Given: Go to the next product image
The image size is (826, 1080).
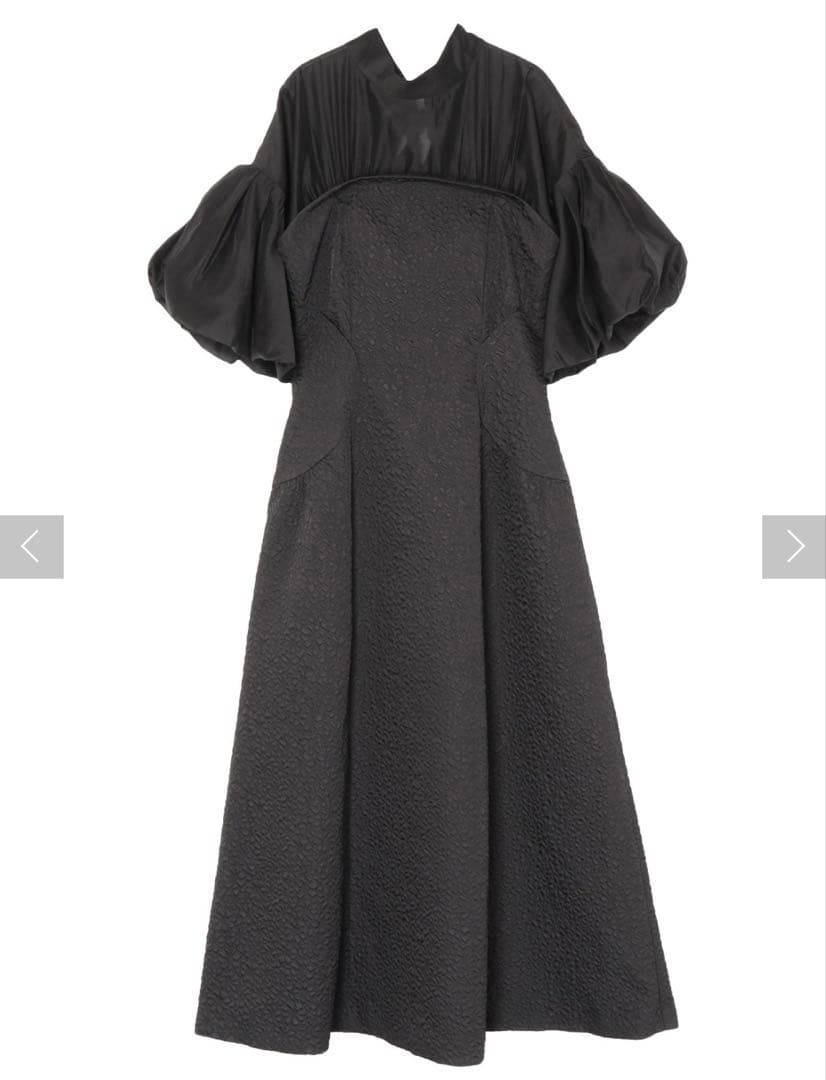Looking at the screenshot, I should point(794,546).
